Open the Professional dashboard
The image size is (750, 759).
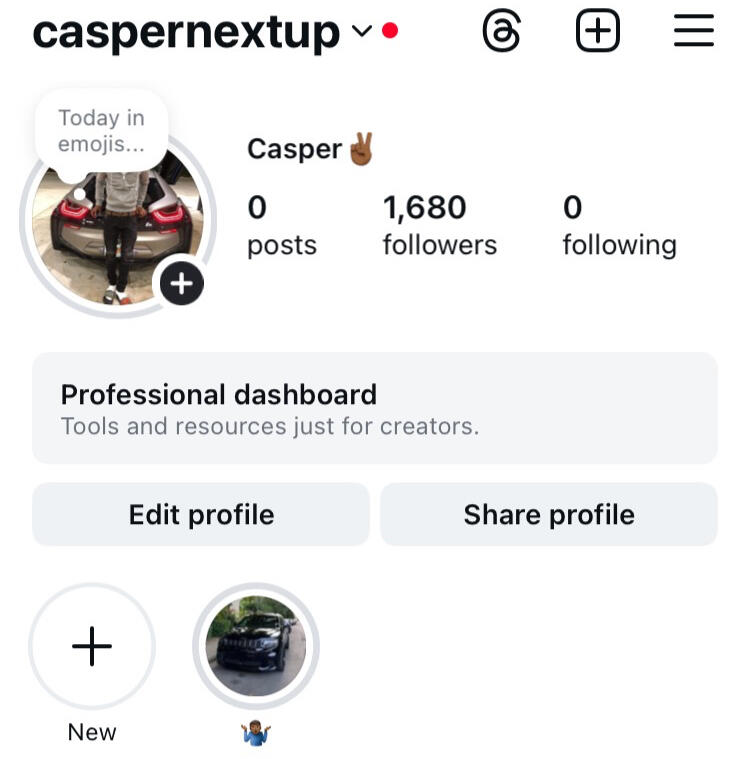click(x=374, y=408)
